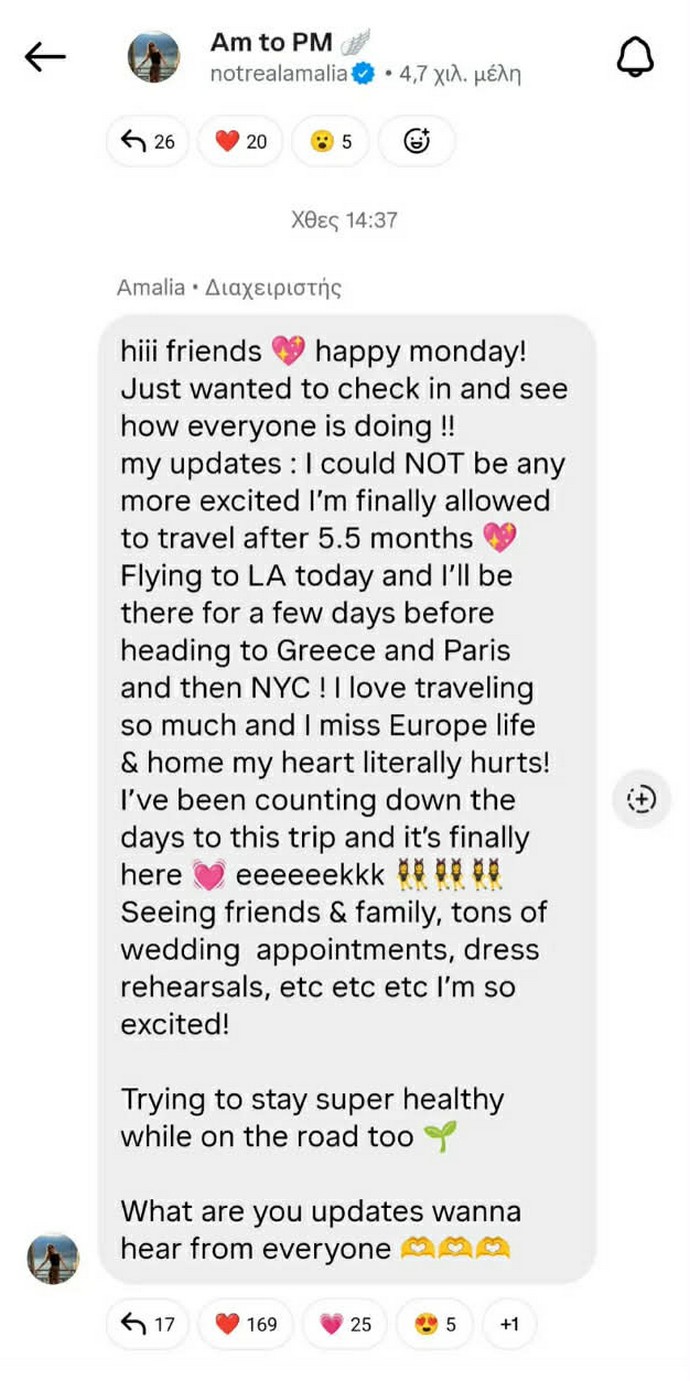Open Amalia's profile picture beside her message
690x1381 pixels.
52,1259
